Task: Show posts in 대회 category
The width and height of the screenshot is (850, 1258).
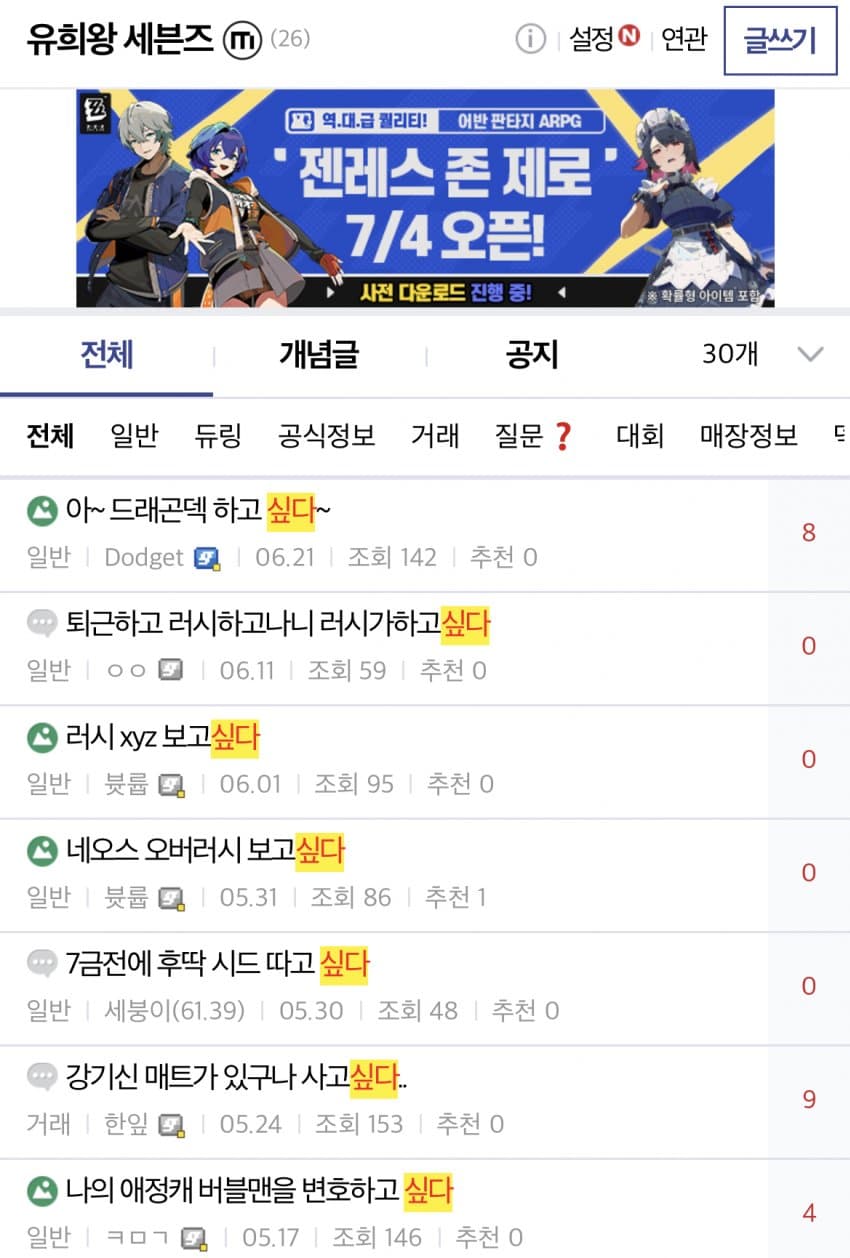Action: (x=640, y=436)
